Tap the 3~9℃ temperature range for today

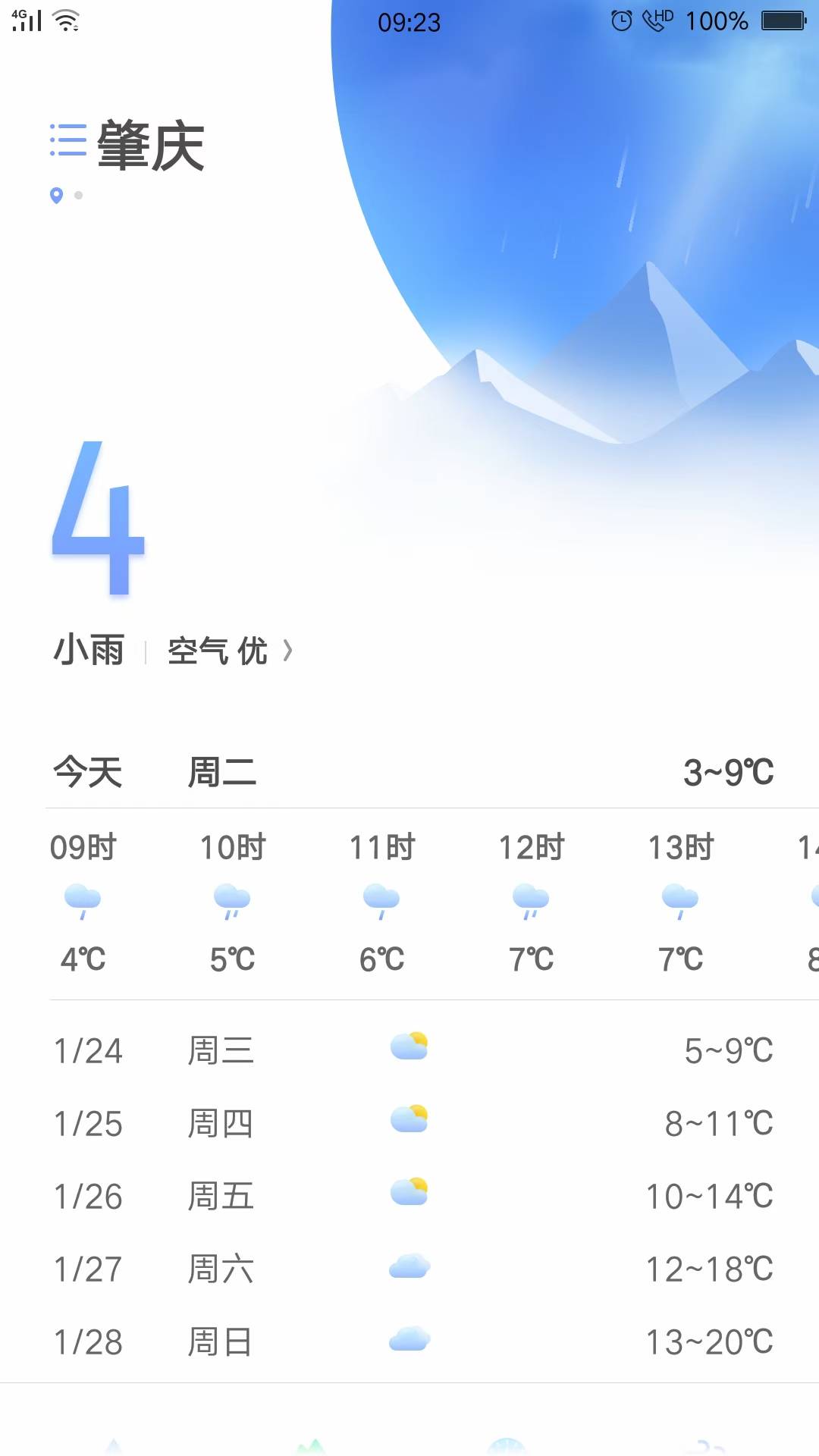click(x=730, y=771)
